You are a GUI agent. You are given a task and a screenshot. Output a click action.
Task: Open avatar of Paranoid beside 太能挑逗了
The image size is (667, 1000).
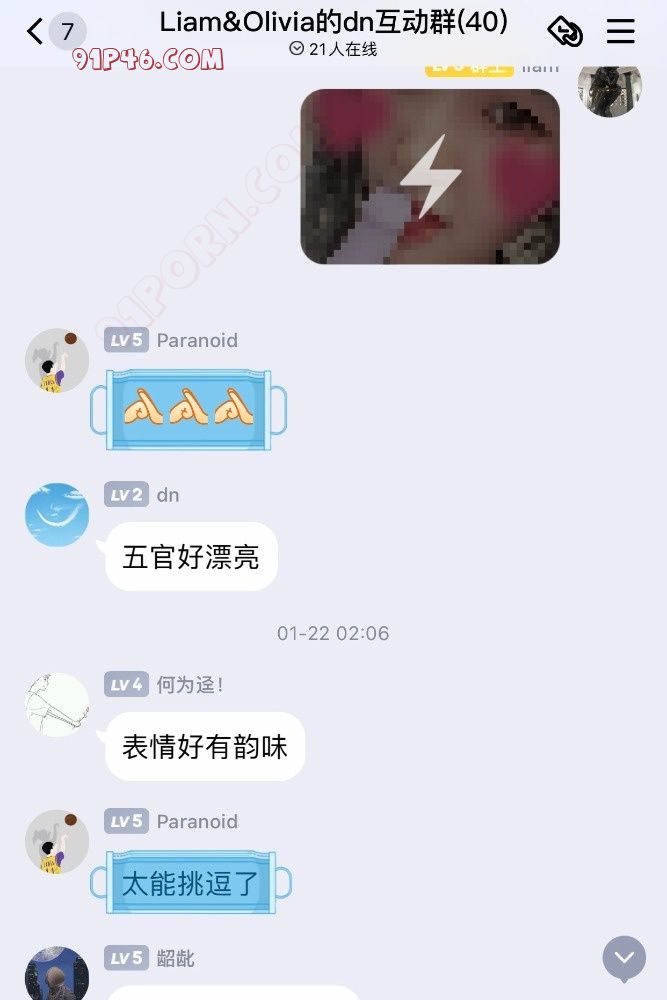(57, 842)
